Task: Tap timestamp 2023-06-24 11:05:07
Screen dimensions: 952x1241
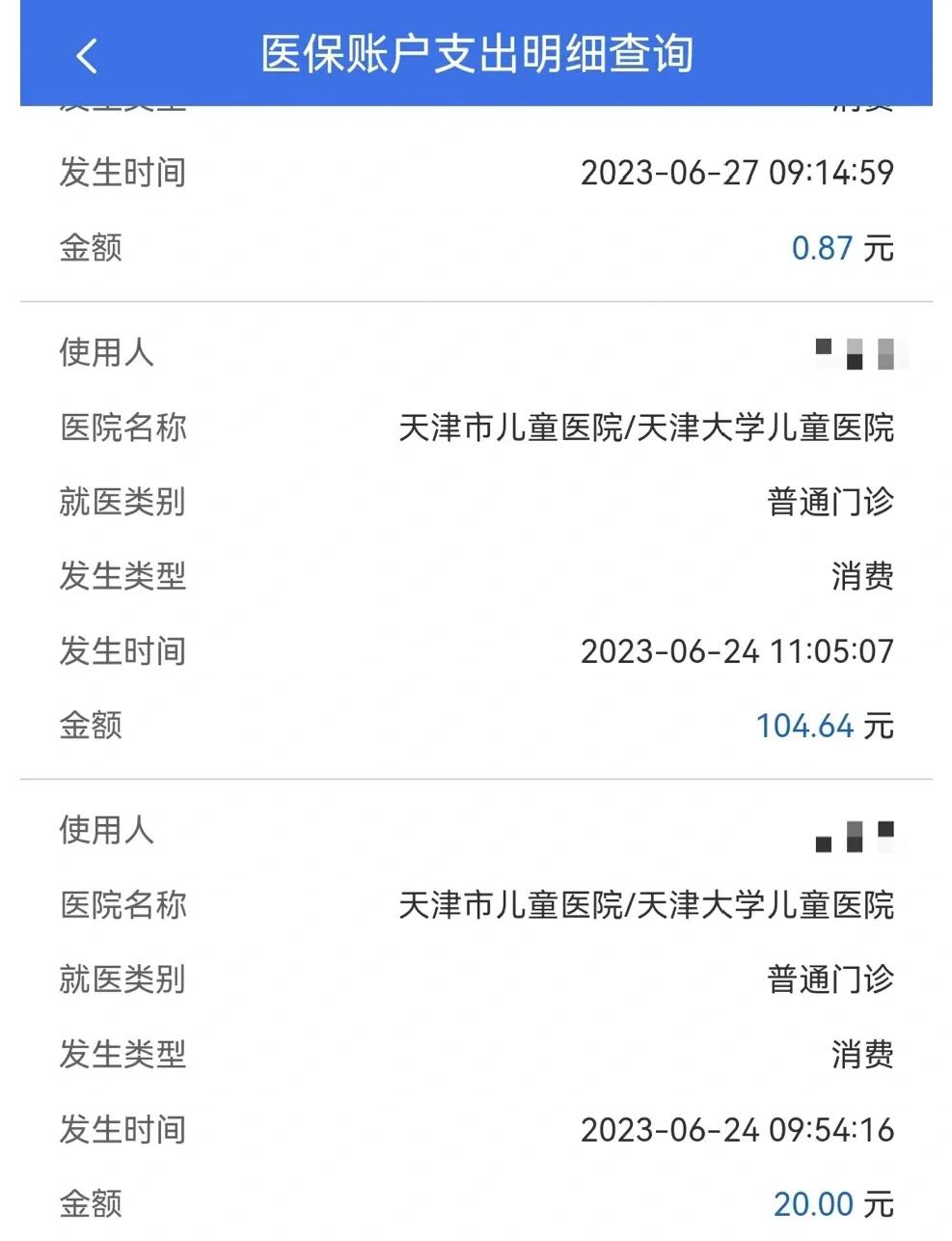Action: tap(739, 651)
